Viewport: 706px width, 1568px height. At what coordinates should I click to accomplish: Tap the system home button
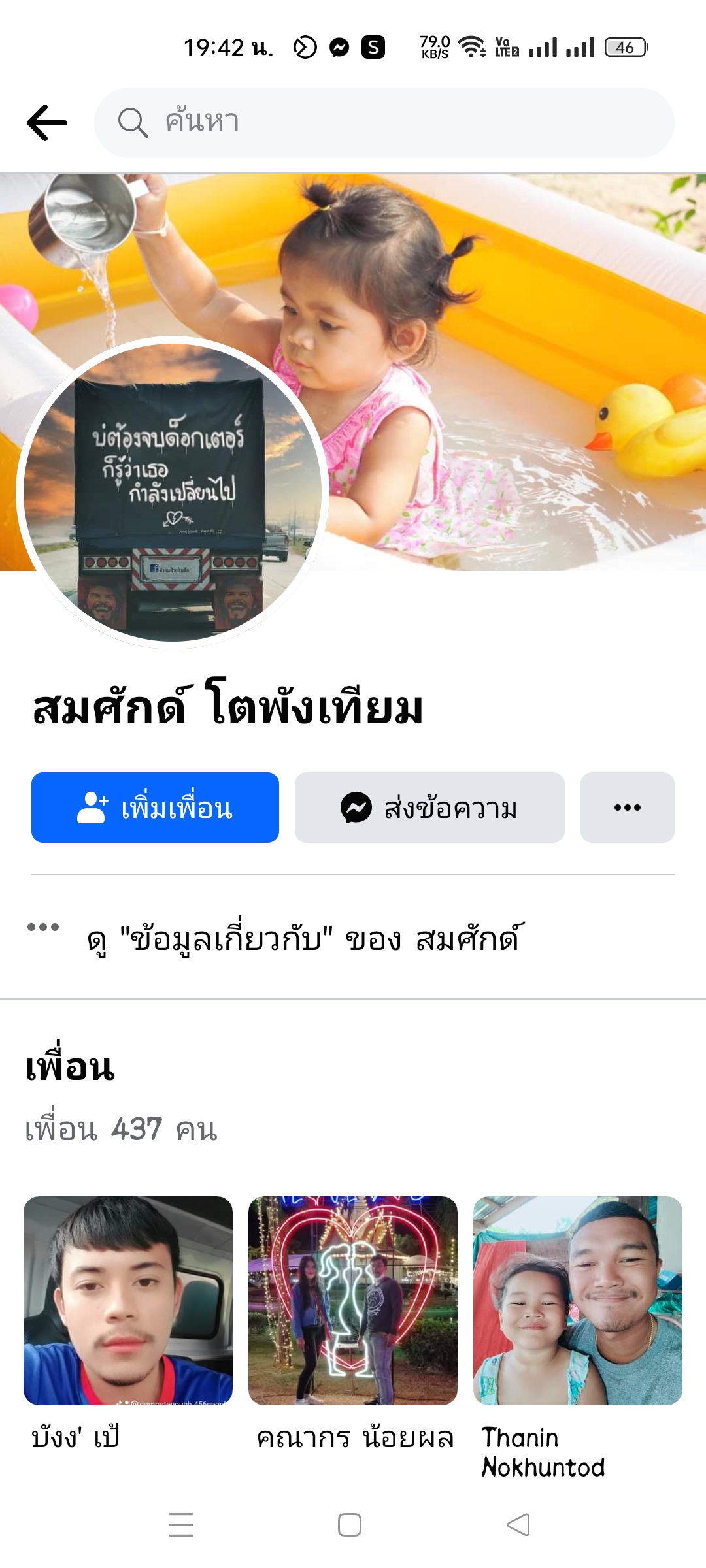(350, 1525)
